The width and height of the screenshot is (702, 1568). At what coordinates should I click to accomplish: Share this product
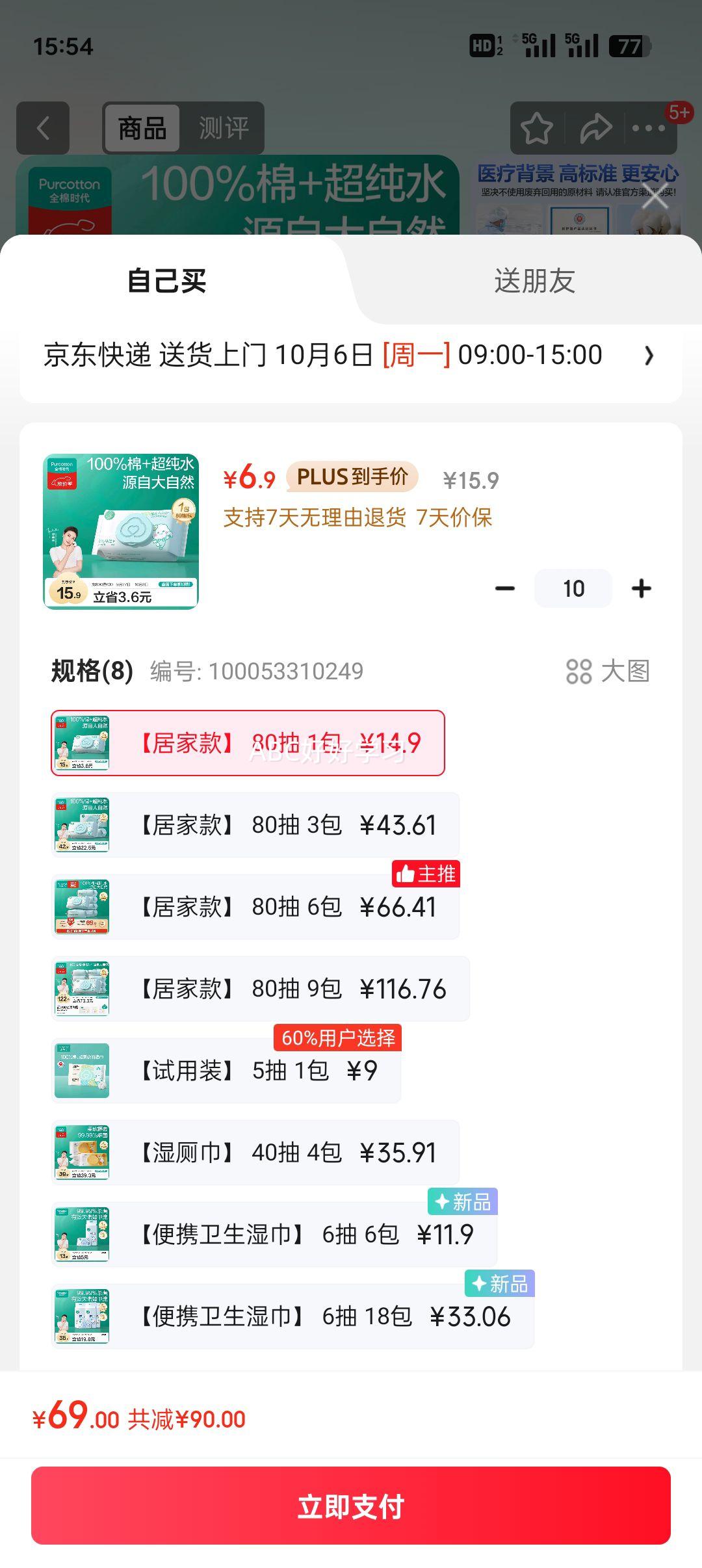pyautogui.click(x=595, y=128)
